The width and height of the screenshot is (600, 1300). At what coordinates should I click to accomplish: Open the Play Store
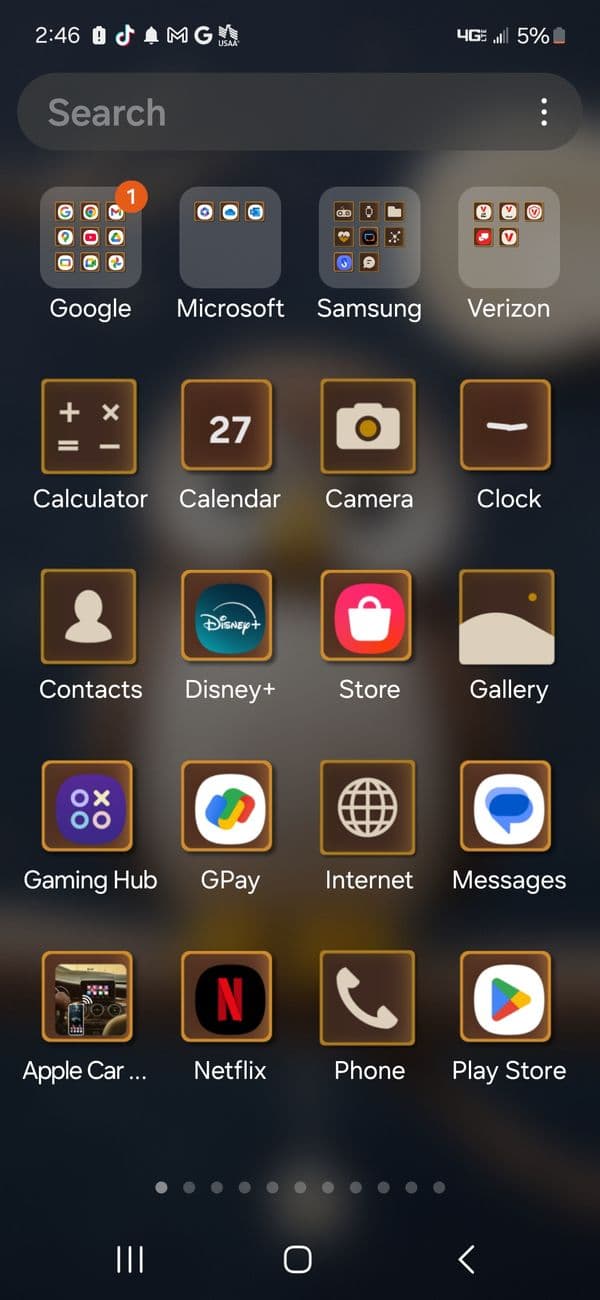click(x=509, y=998)
